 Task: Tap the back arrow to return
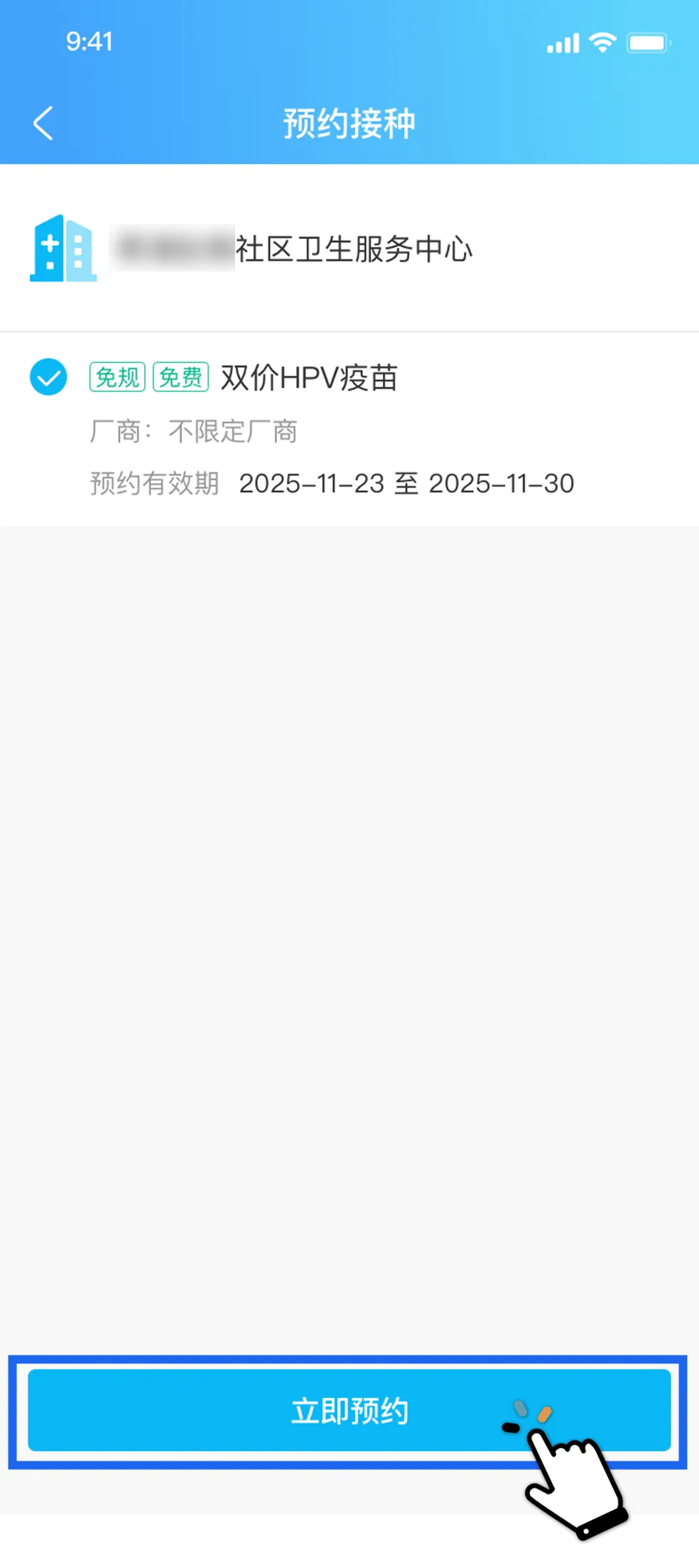click(x=44, y=122)
